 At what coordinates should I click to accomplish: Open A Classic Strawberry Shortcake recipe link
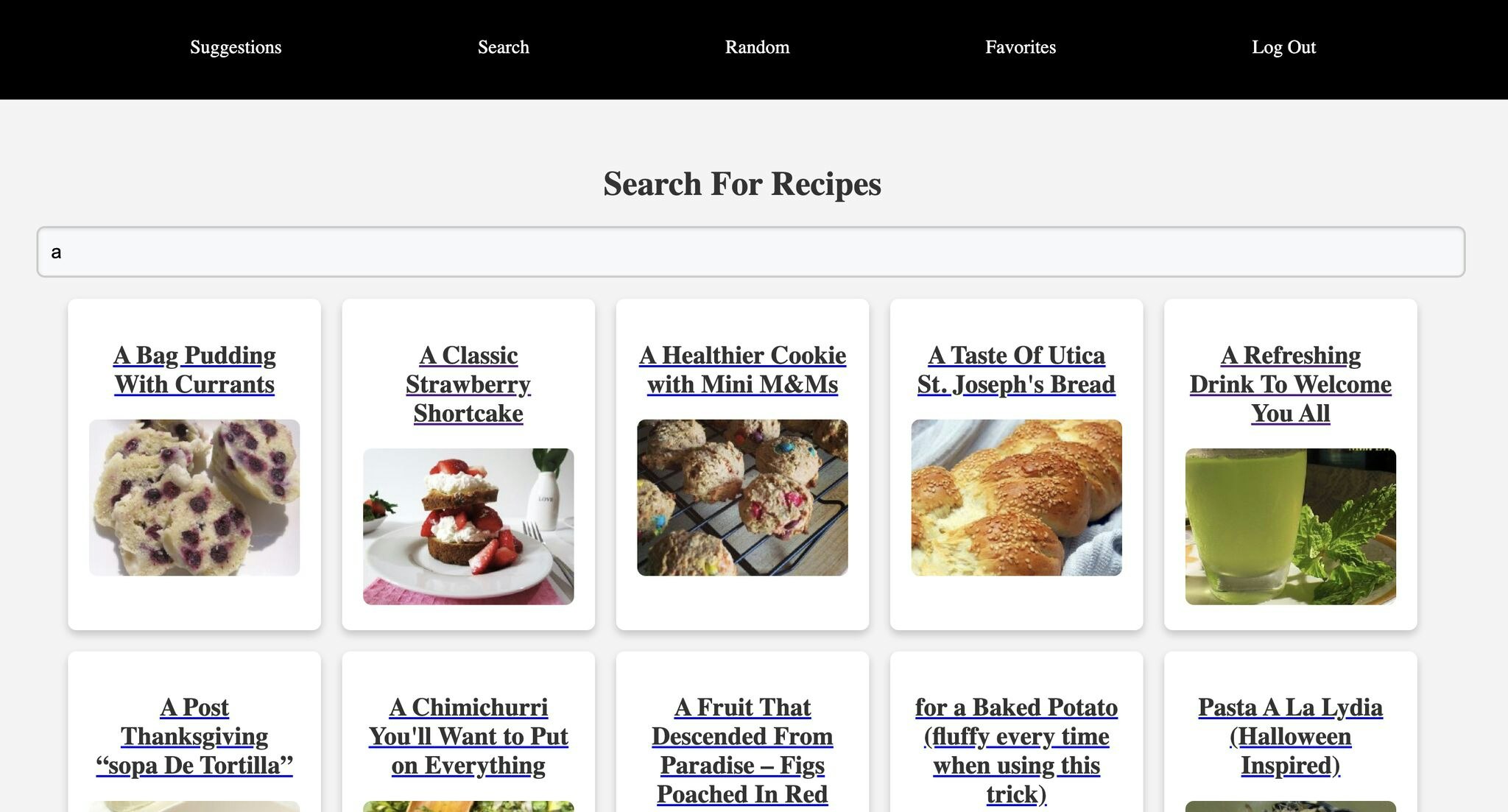468,384
